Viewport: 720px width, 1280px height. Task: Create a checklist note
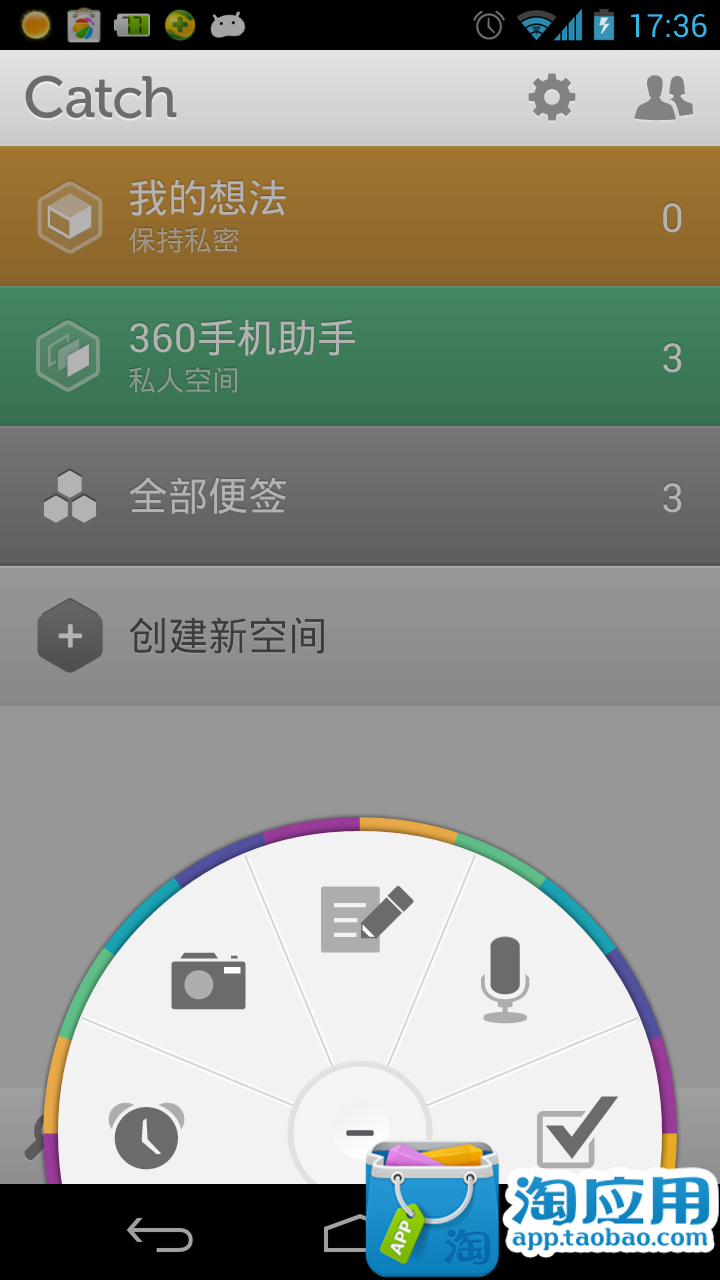coord(575,1130)
